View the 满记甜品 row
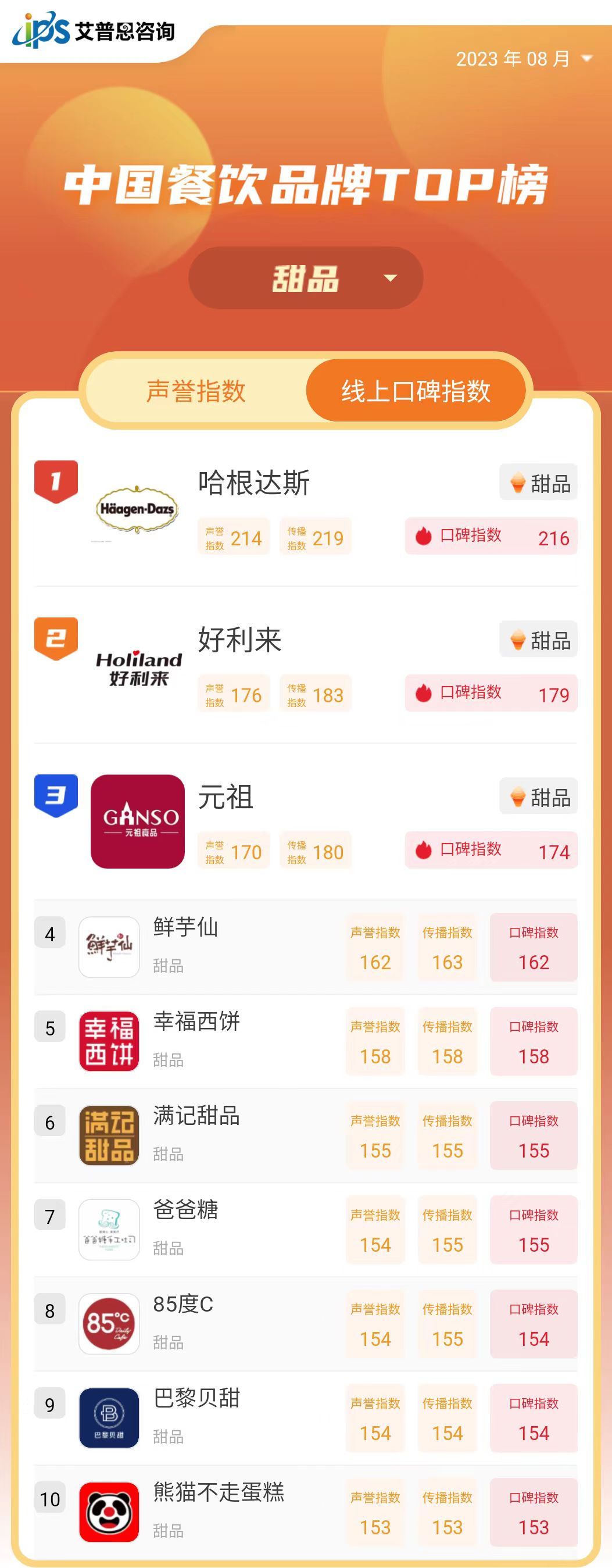Image resolution: width=612 pixels, height=1568 pixels. click(196, 1117)
